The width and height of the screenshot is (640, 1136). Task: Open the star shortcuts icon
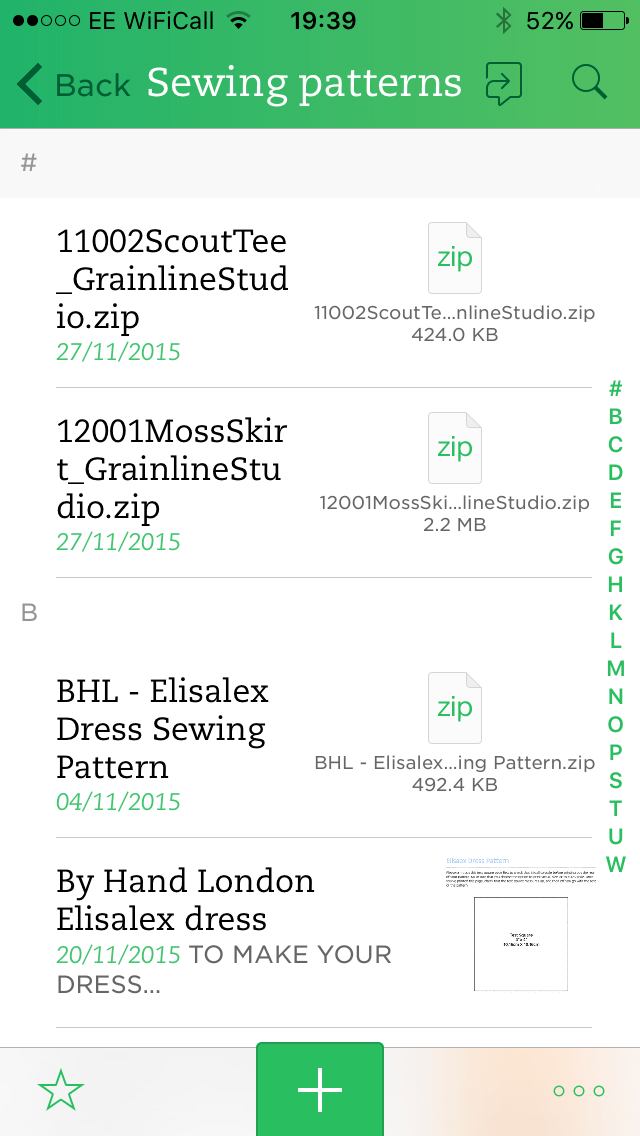click(x=60, y=1091)
